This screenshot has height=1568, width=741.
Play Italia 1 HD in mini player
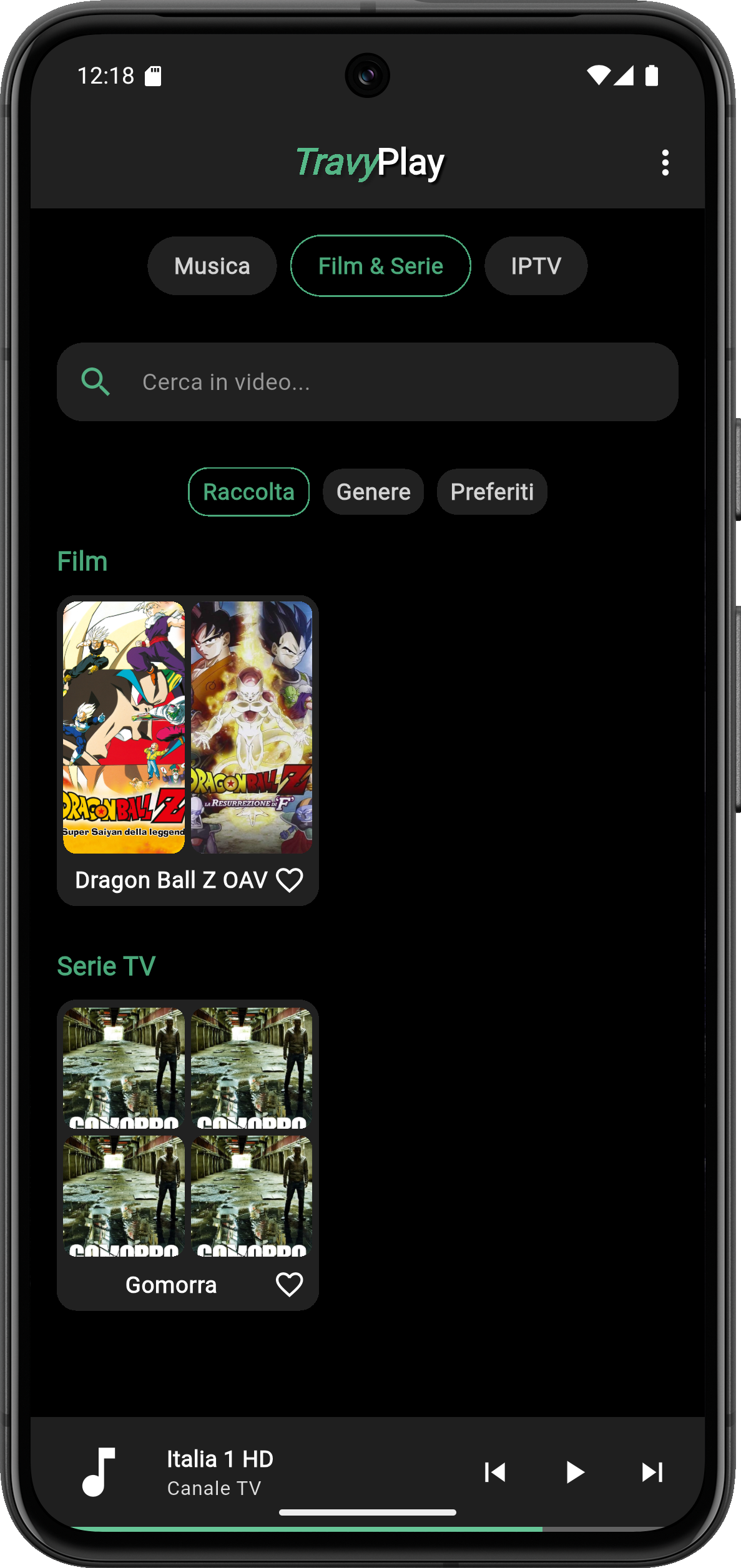click(574, 1473)
